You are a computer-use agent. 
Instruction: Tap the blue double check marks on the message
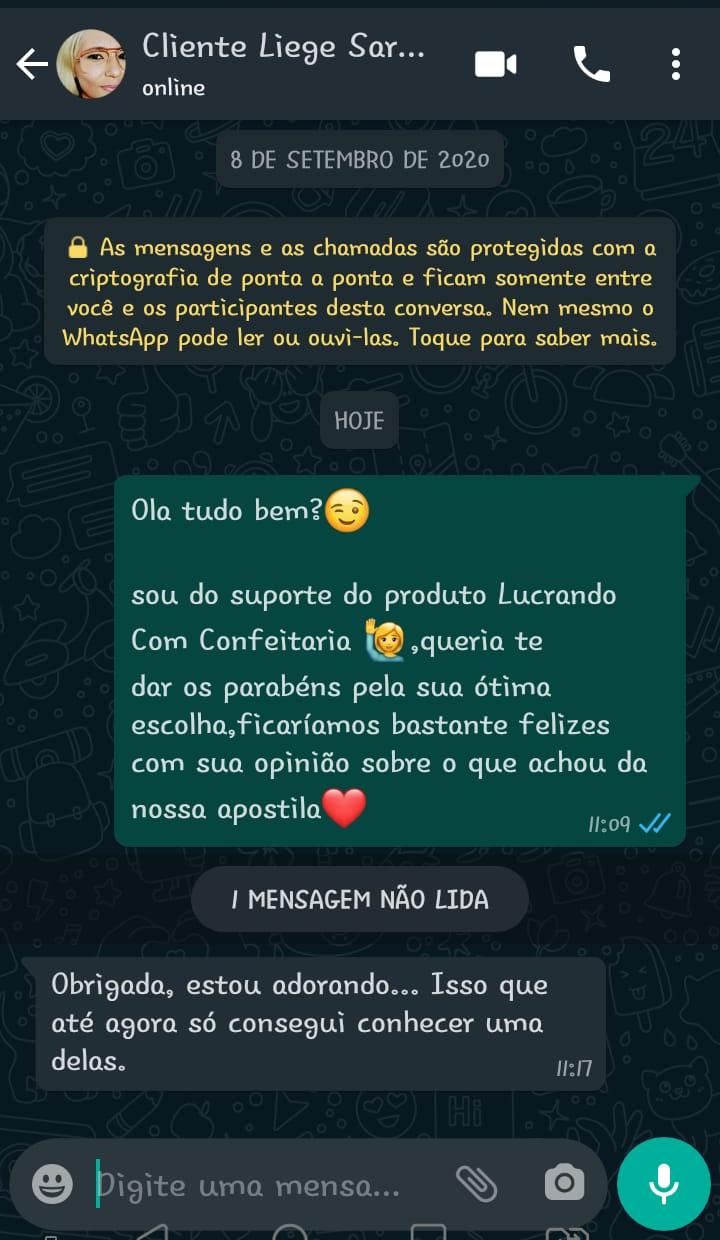point(654,824)
